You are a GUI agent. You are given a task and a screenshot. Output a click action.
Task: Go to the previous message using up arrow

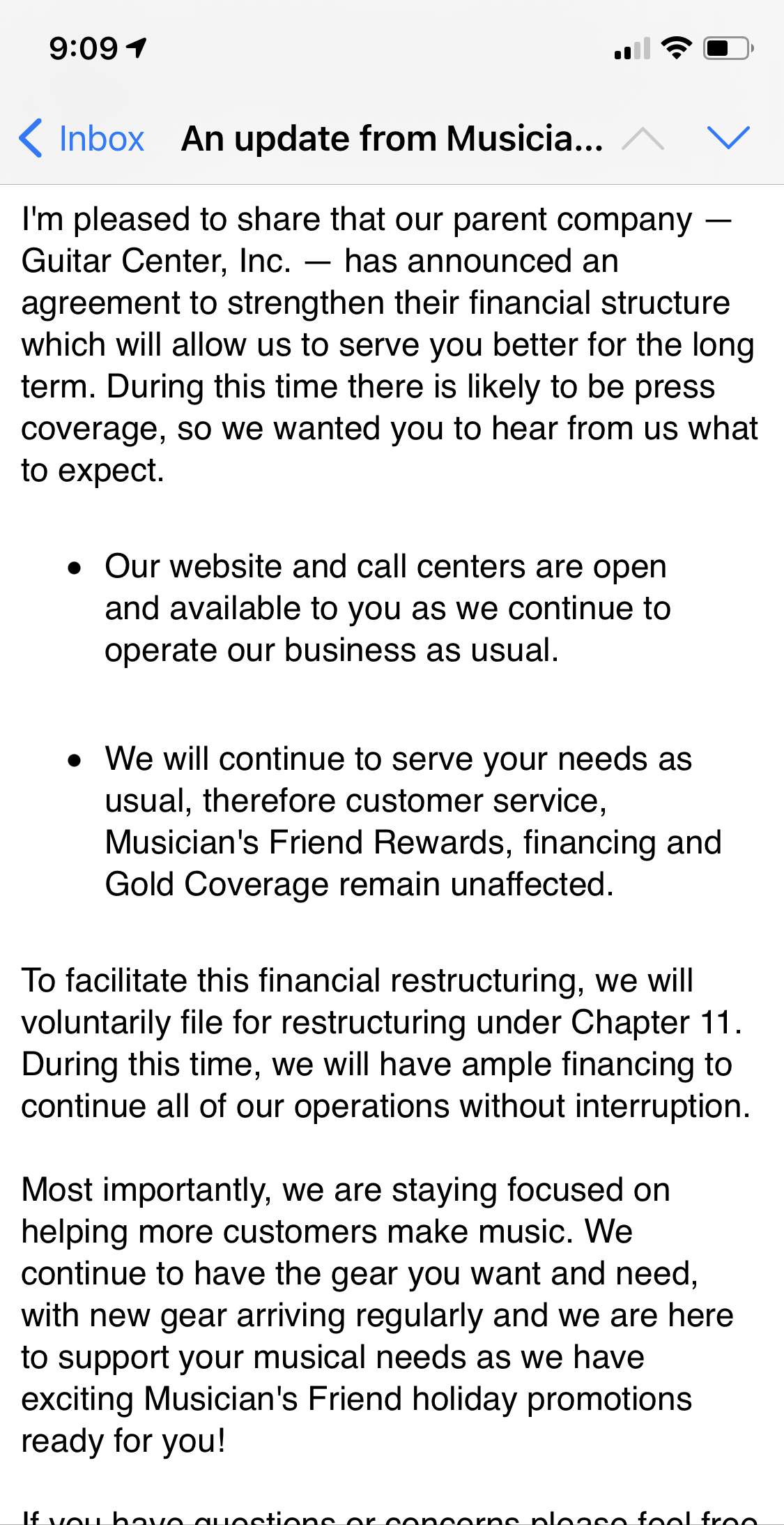pos(643,138)
